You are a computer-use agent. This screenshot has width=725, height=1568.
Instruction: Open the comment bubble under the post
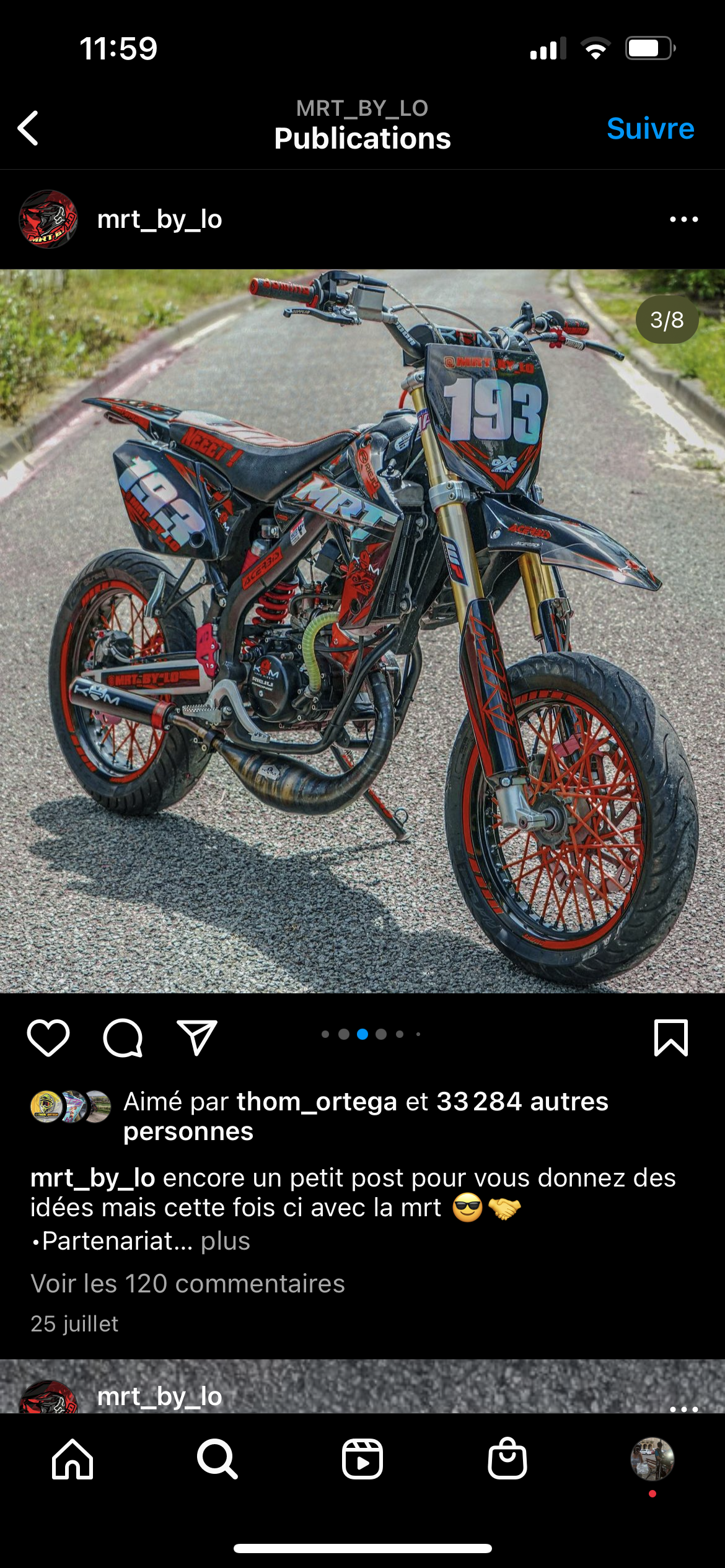[x=123, y=1037]
